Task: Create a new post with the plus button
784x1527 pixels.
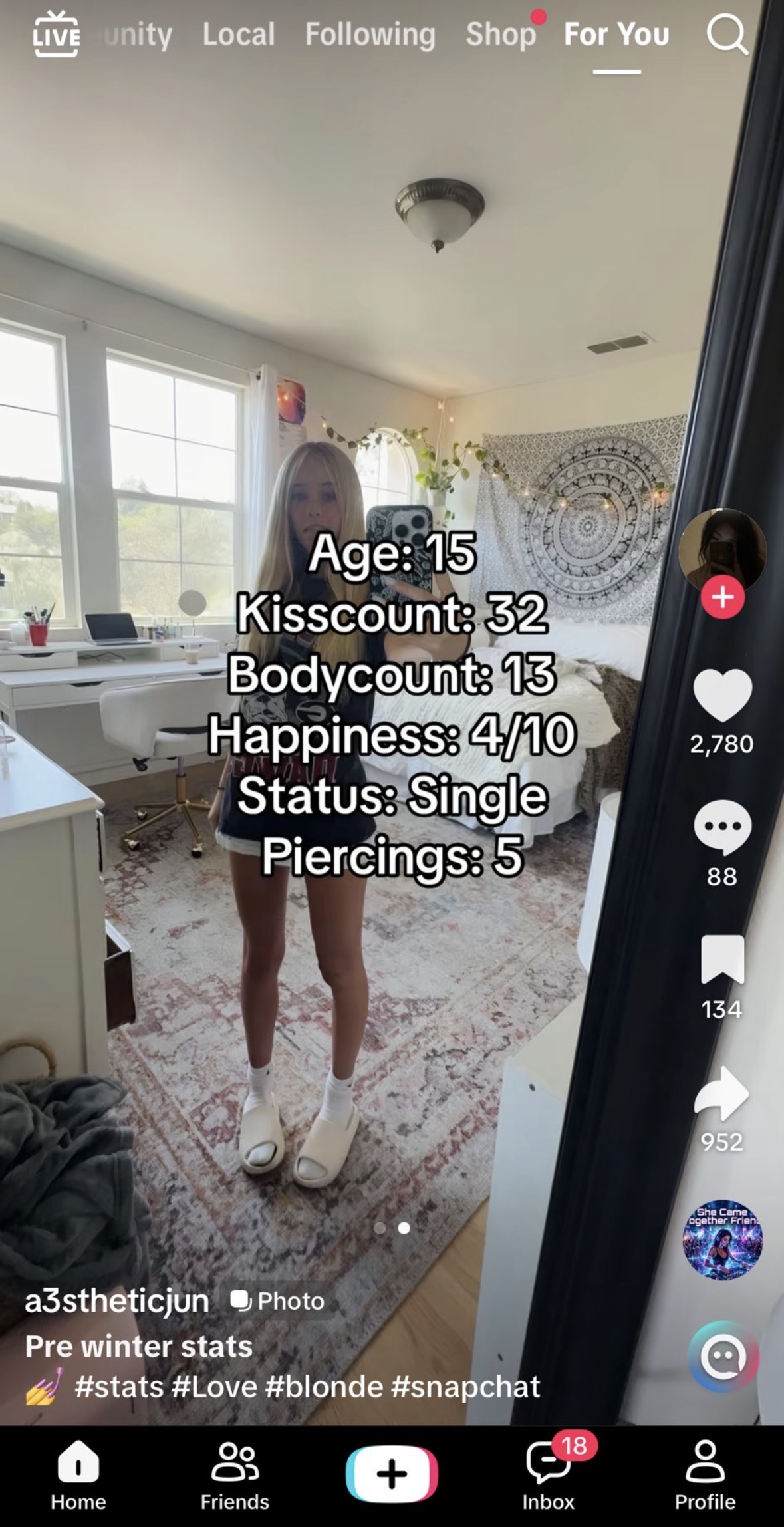Action: [x=392, y=1474]
